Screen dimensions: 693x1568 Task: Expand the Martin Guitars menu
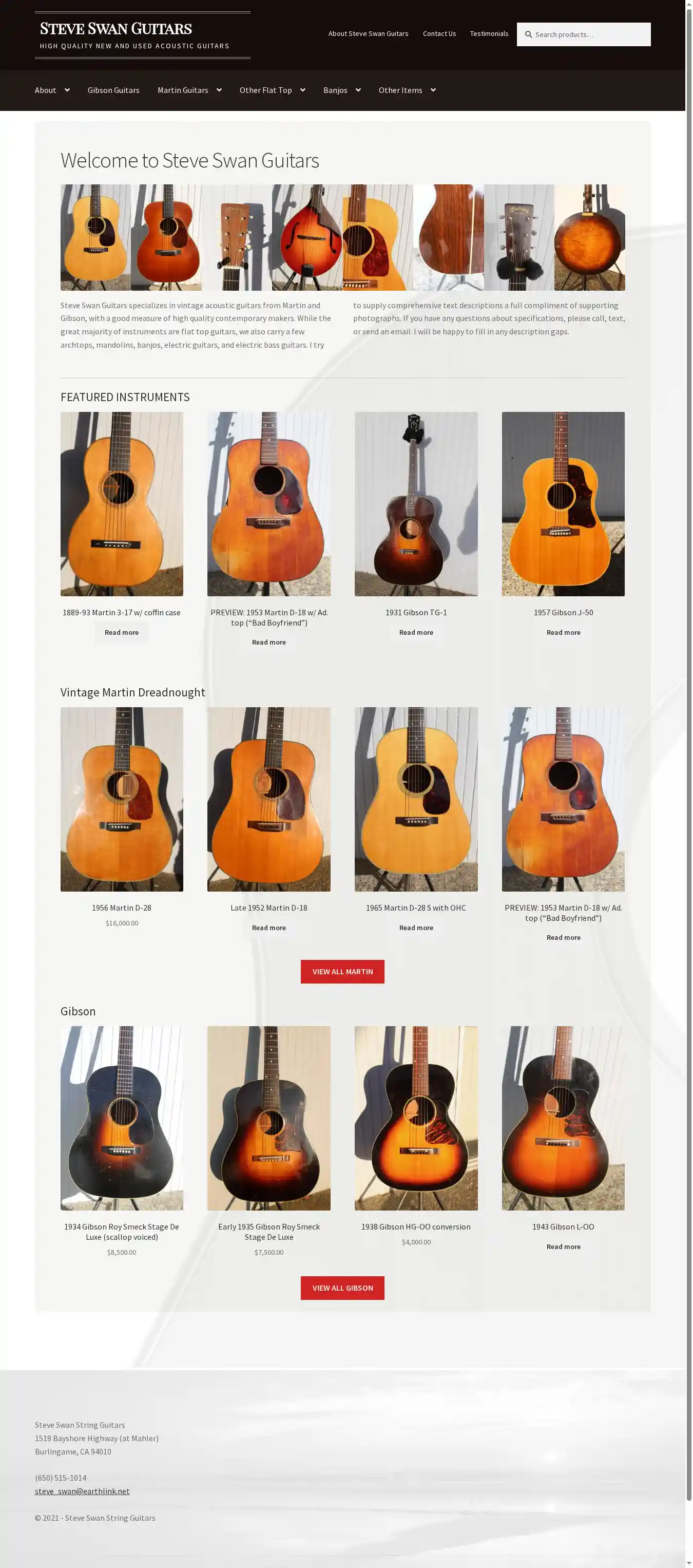pyautogui.click(x=189, y=90)
